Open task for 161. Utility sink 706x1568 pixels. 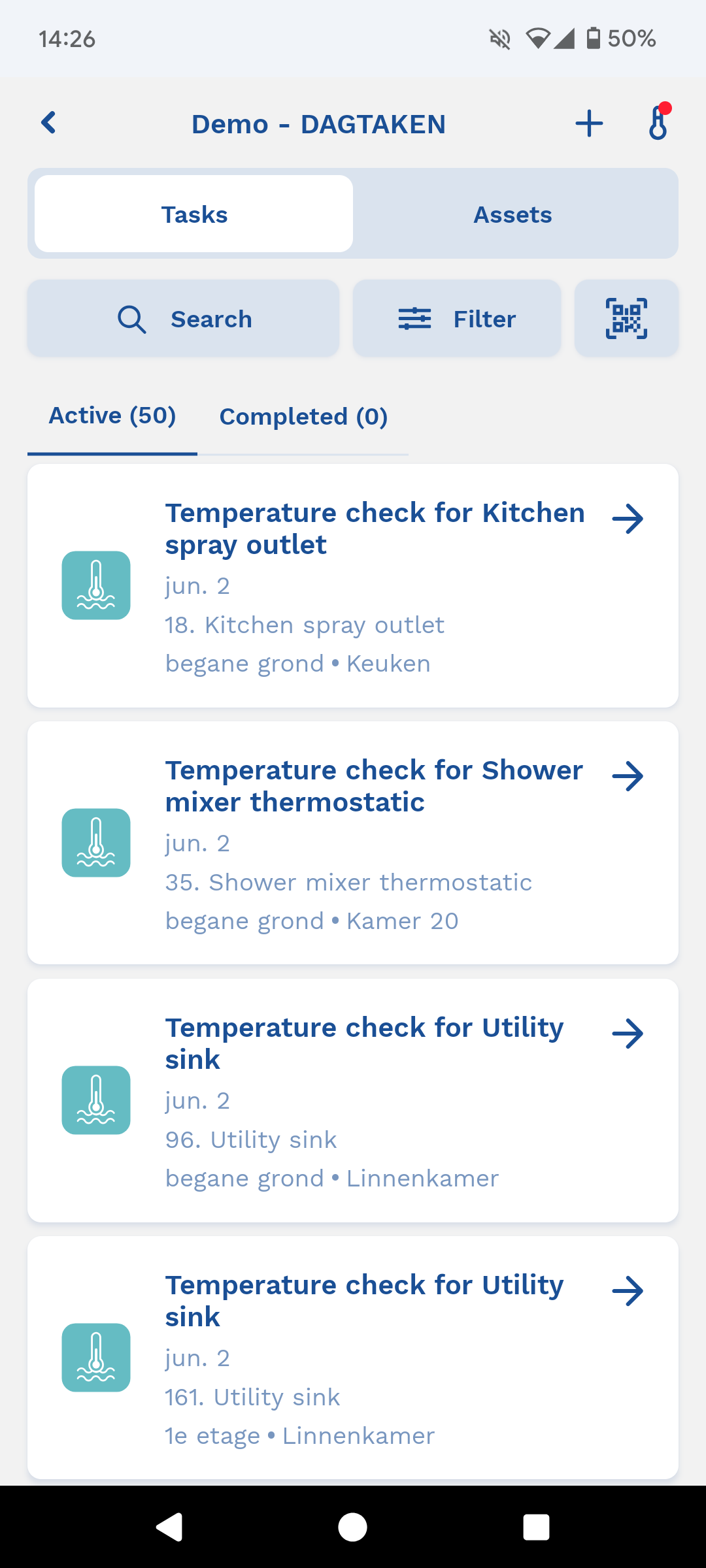pos(353,1358)
